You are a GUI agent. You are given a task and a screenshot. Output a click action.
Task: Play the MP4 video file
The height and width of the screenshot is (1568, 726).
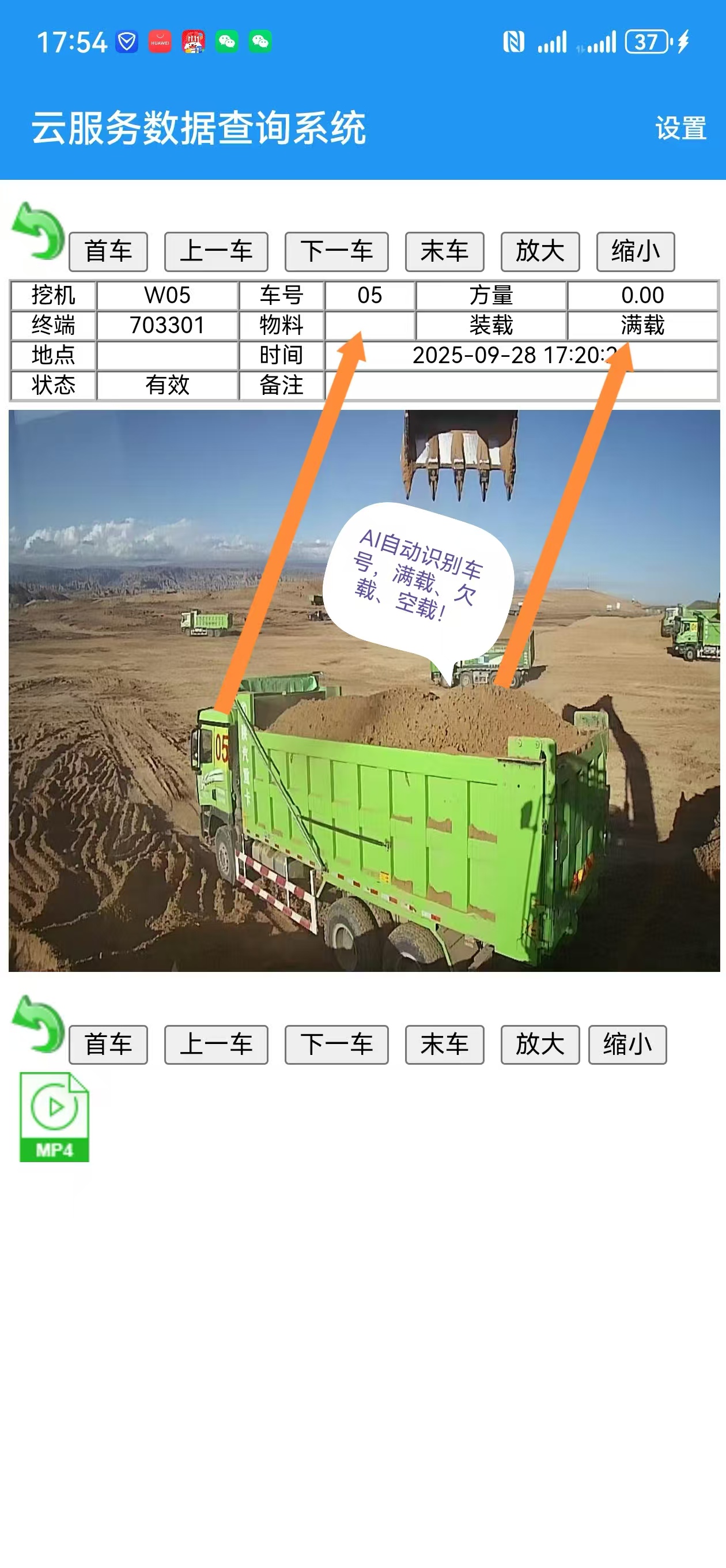click(54, 1117)
